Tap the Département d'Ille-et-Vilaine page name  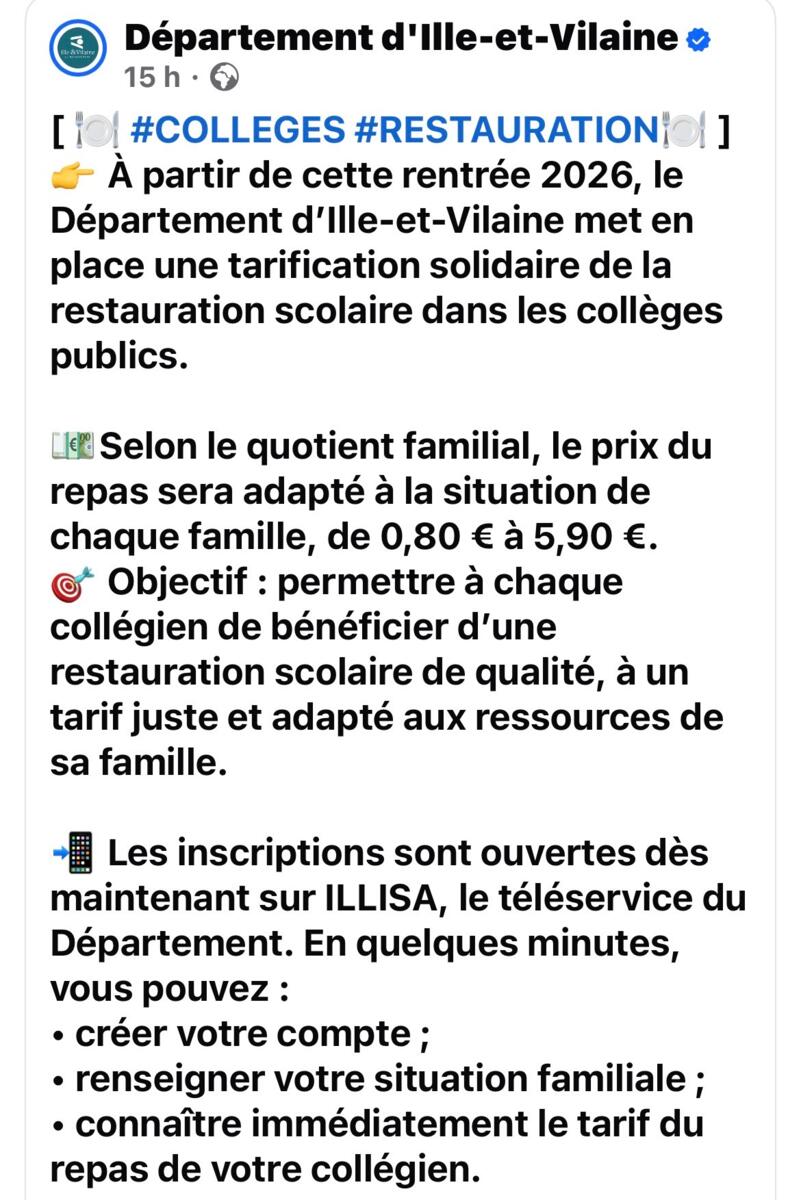(x=403, y=38)
